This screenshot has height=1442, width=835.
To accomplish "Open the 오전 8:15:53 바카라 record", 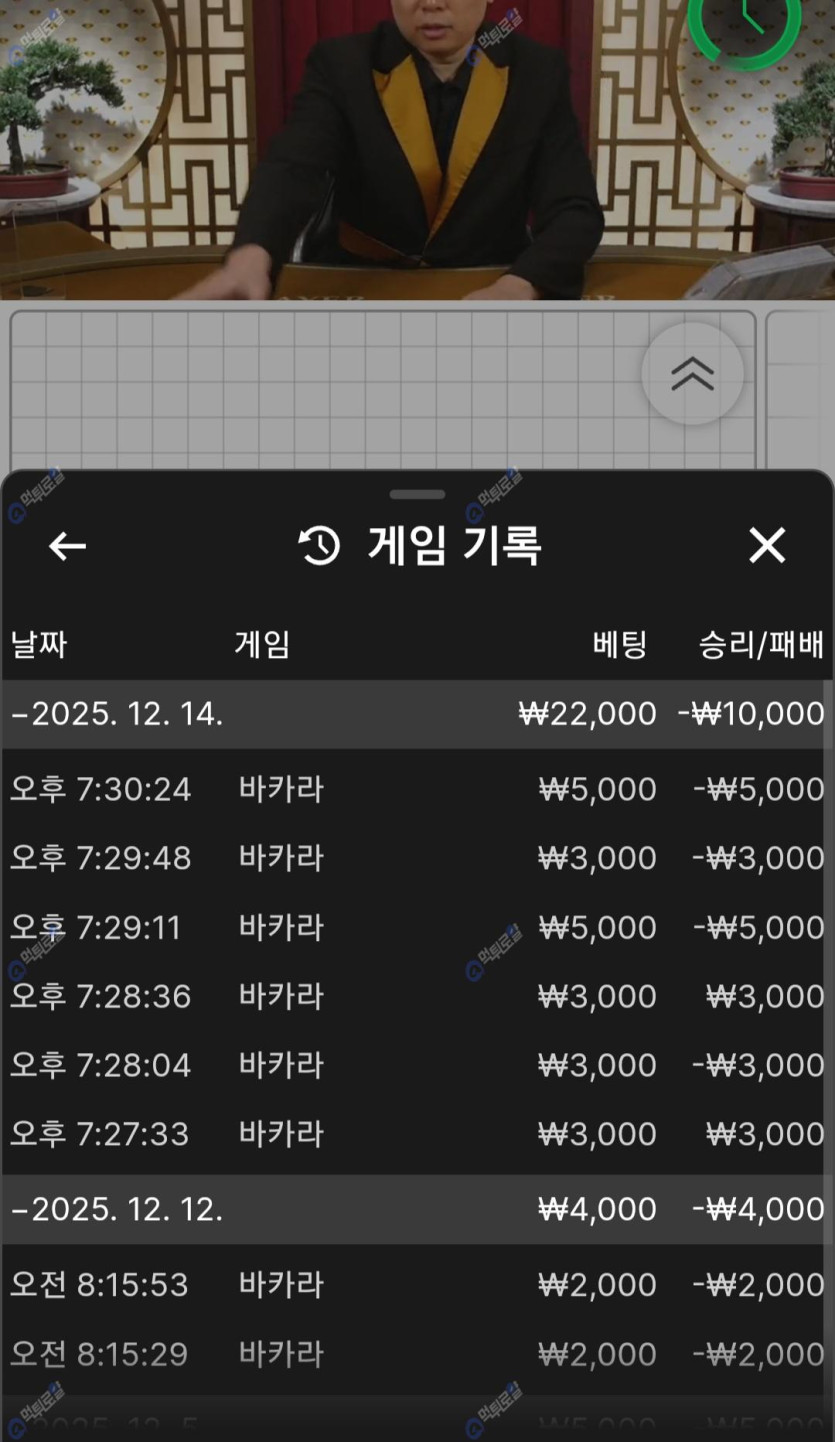I will point(416,1284).
